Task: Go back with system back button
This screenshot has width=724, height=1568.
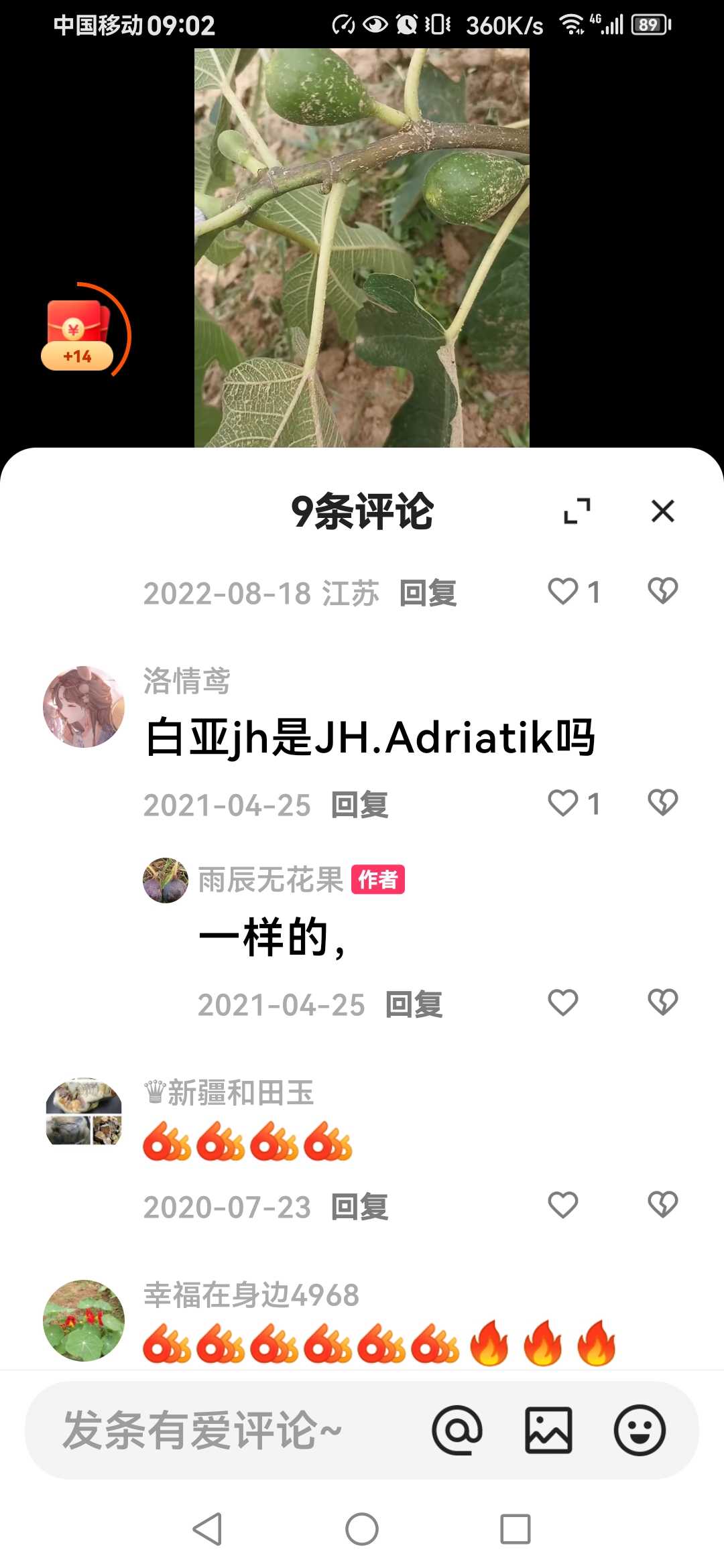Action: pos(208,1529)
